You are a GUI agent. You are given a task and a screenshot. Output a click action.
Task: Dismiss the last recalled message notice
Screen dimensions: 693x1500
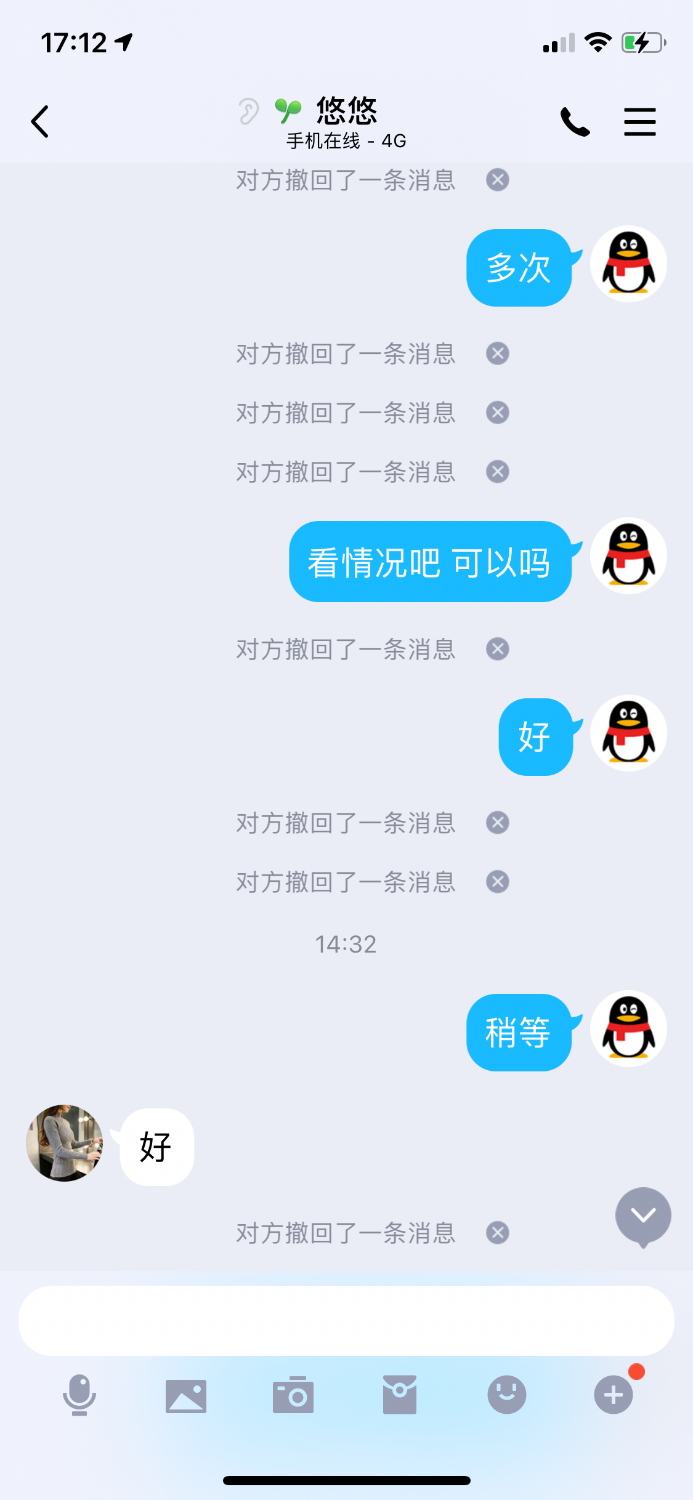pyautogui.click(x=497, y=1232)
